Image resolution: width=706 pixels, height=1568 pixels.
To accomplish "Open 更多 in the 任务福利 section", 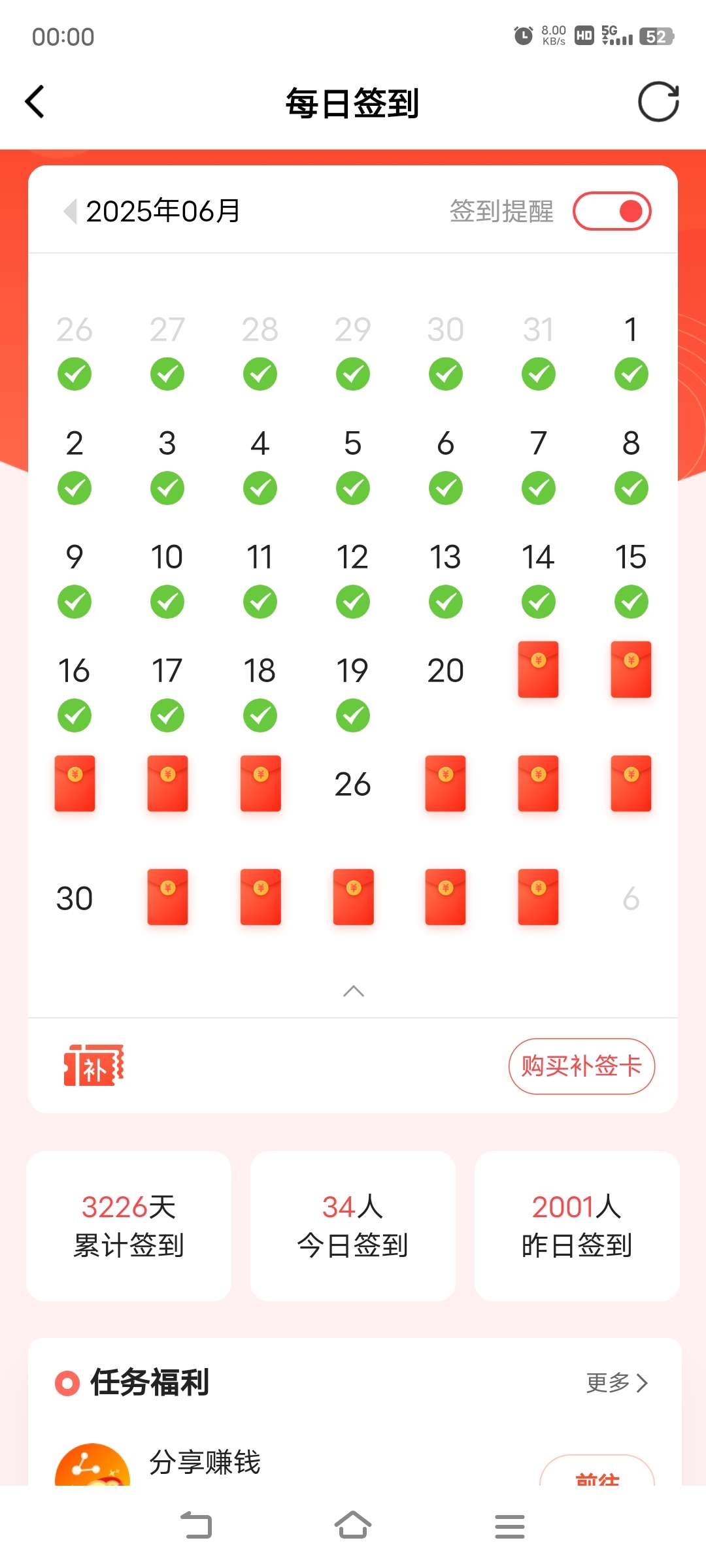I will (617, 1382).
